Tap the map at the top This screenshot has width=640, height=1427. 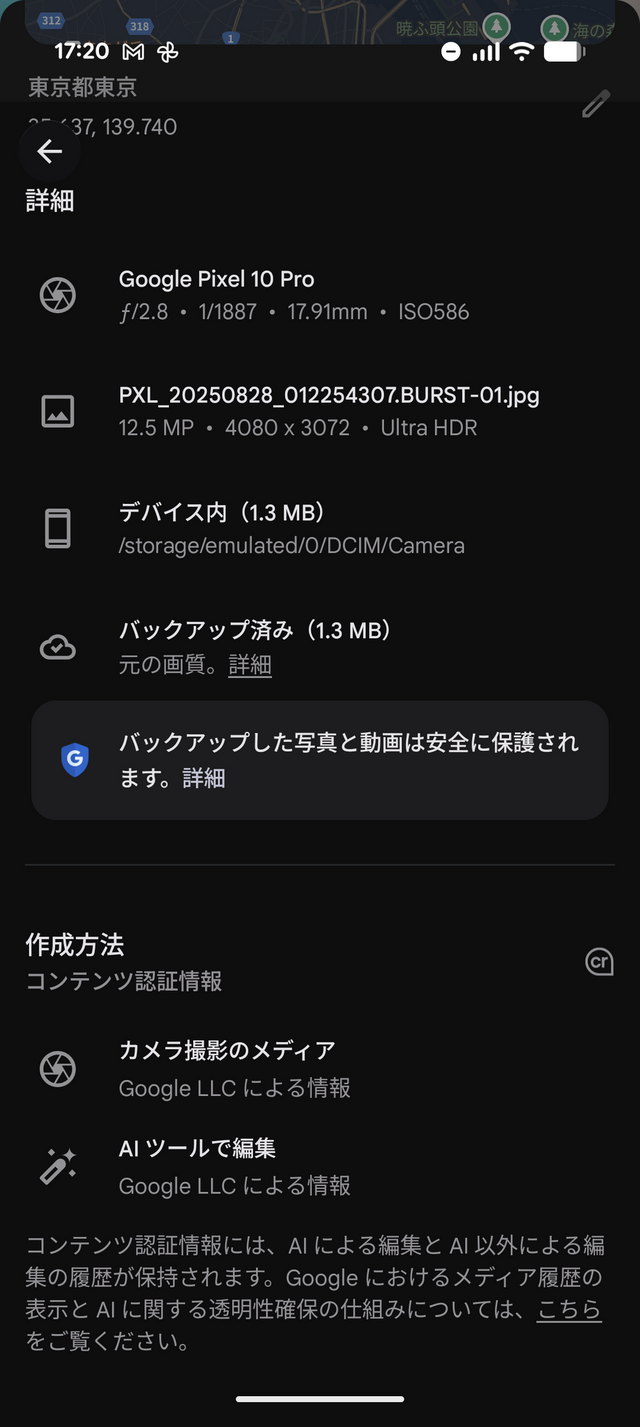click(x=320, y=20)
